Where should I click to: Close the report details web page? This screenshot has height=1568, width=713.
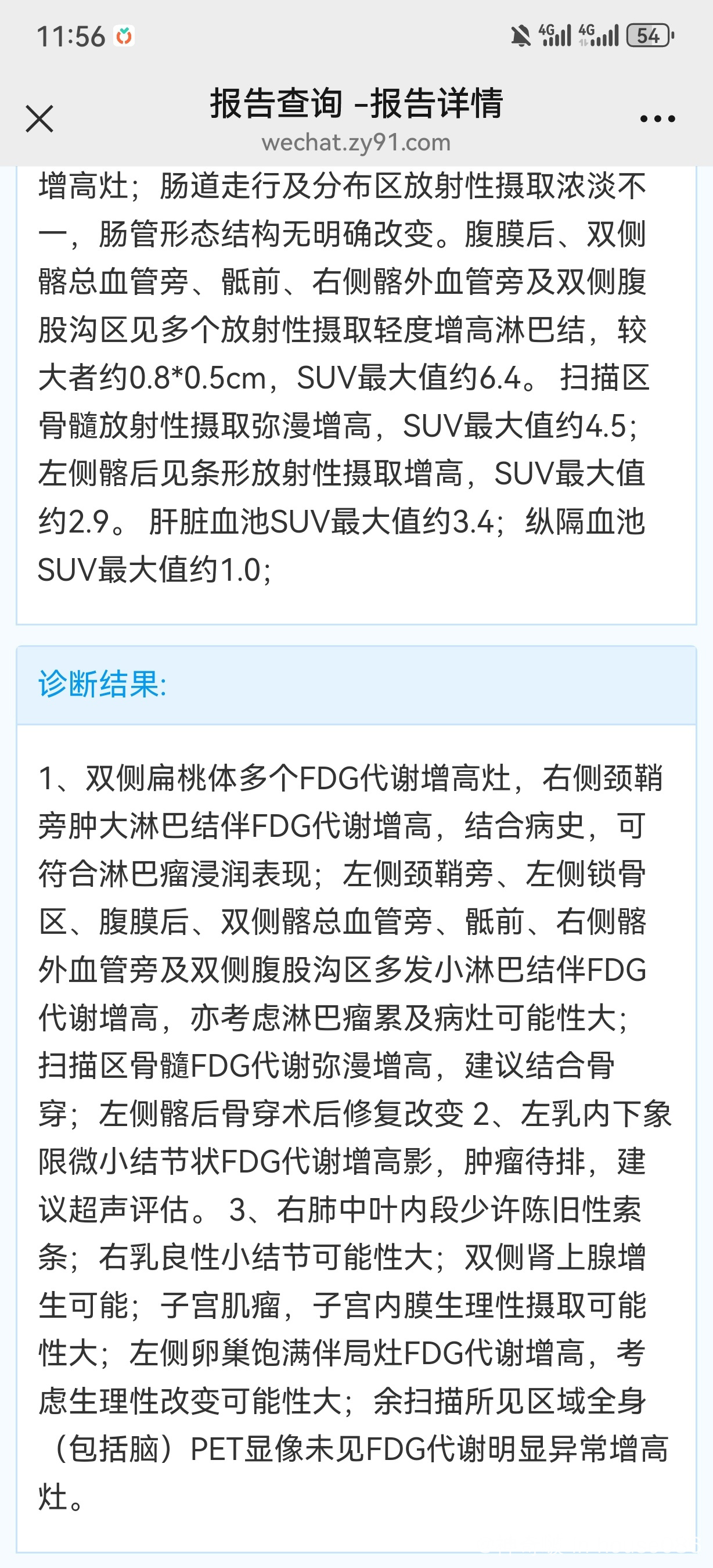[39, 118]
